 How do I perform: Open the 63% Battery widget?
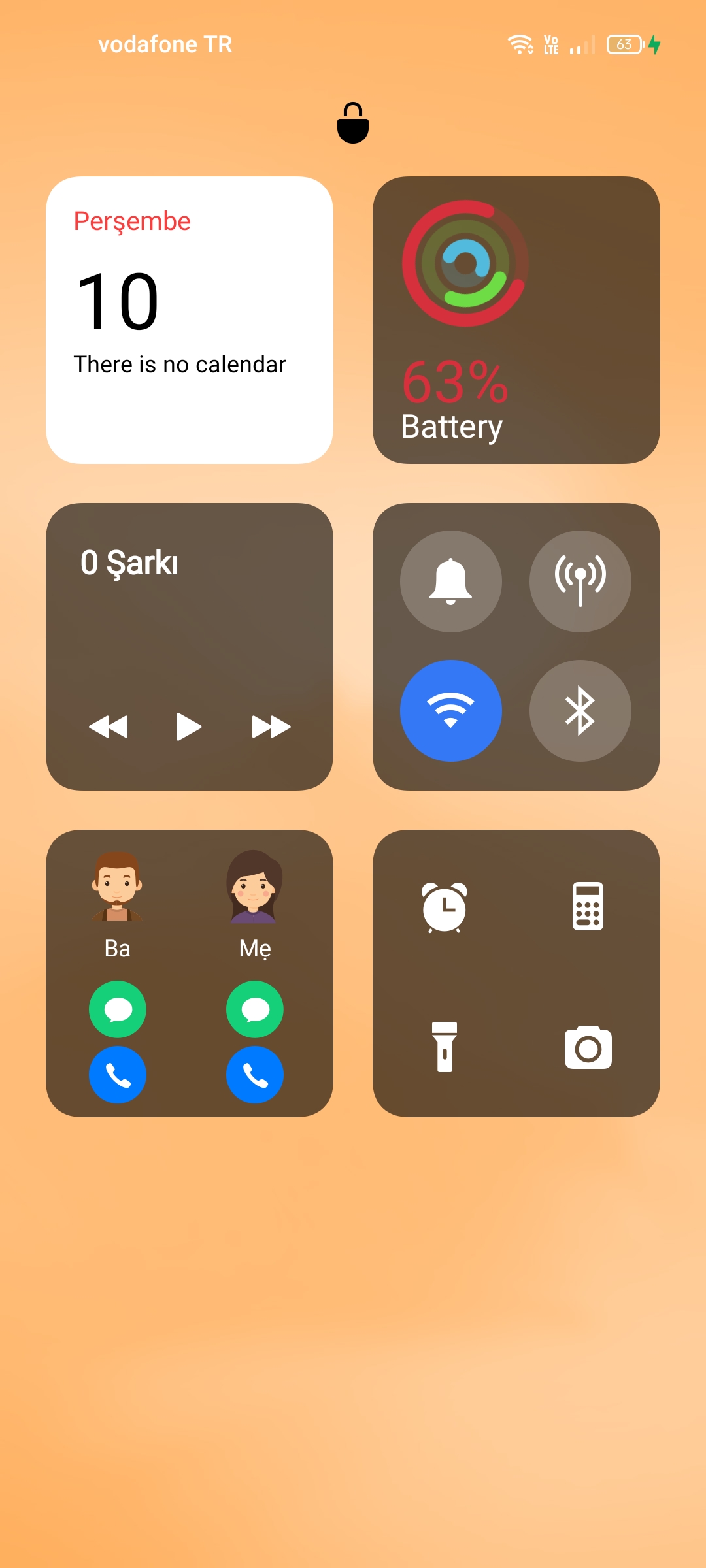coord(516,320)
